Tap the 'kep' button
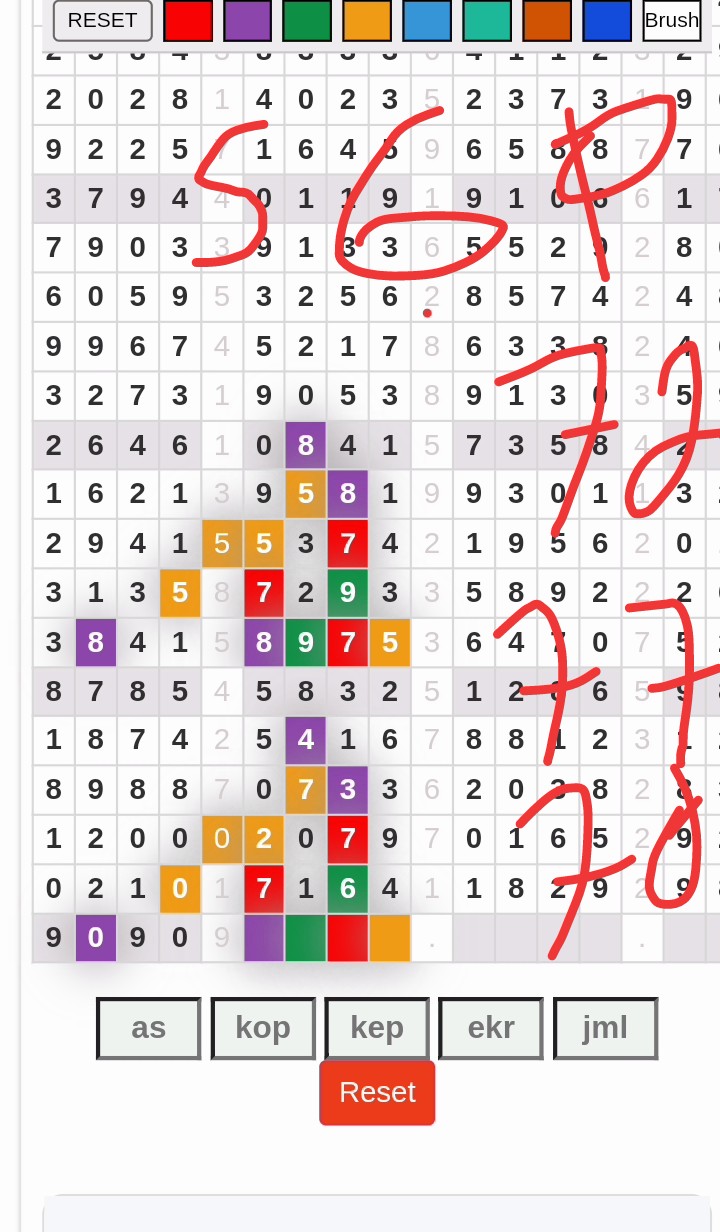Viewport: 720px width, 1232px height. [x=377, y=1028]
